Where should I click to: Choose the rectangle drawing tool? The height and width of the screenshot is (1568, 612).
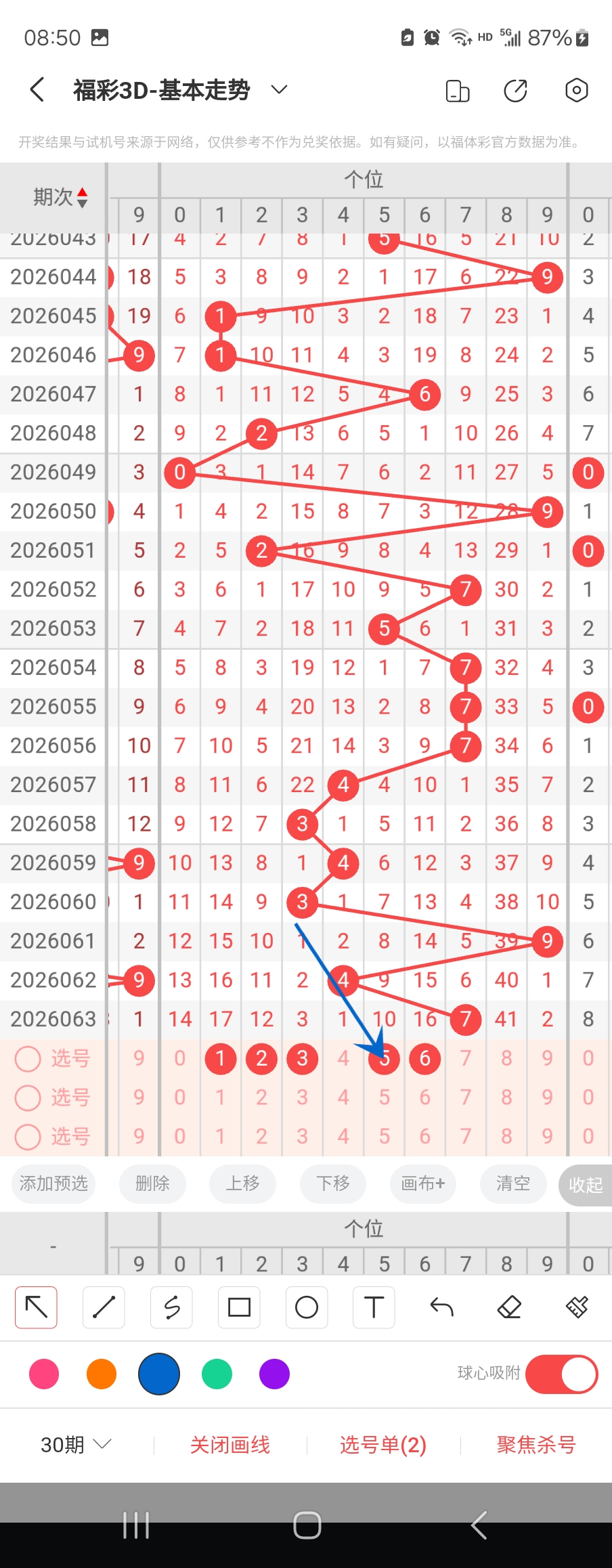[239, 1307]
